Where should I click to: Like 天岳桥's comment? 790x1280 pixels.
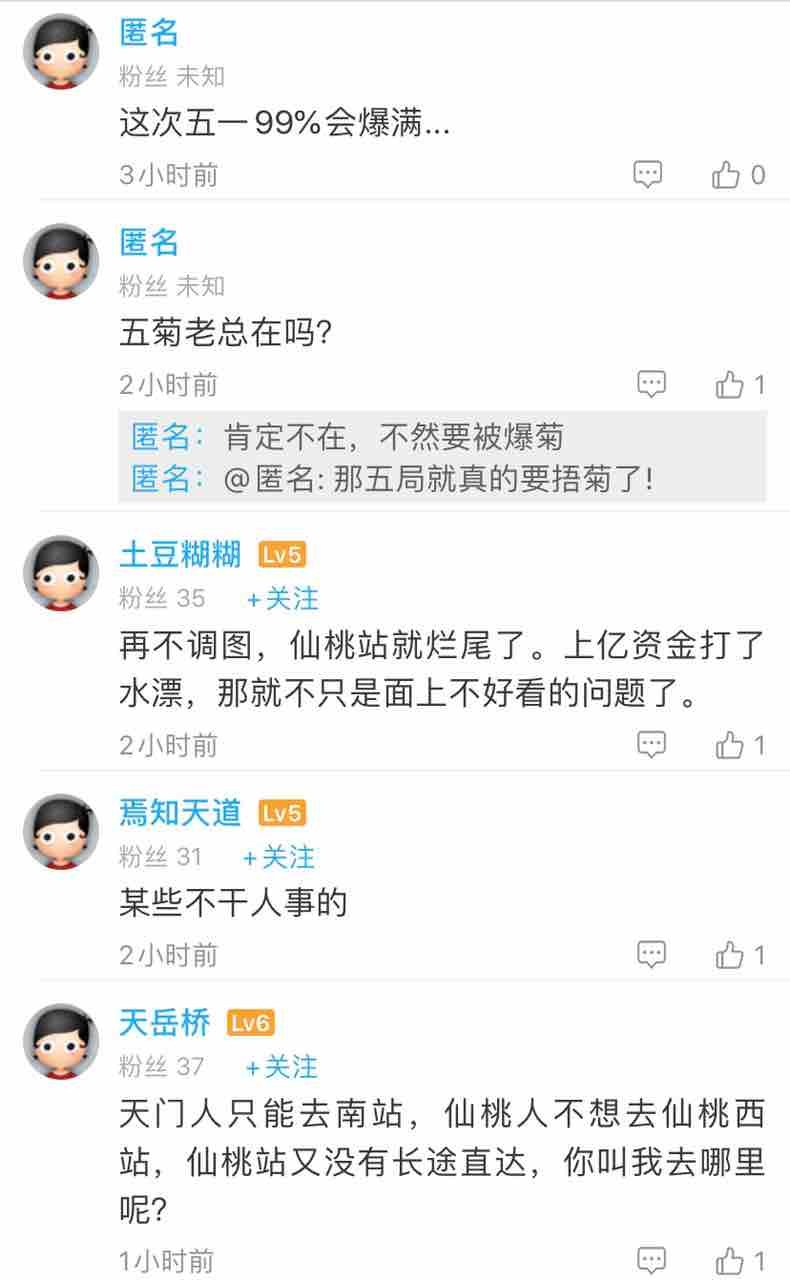(730, 1261)
